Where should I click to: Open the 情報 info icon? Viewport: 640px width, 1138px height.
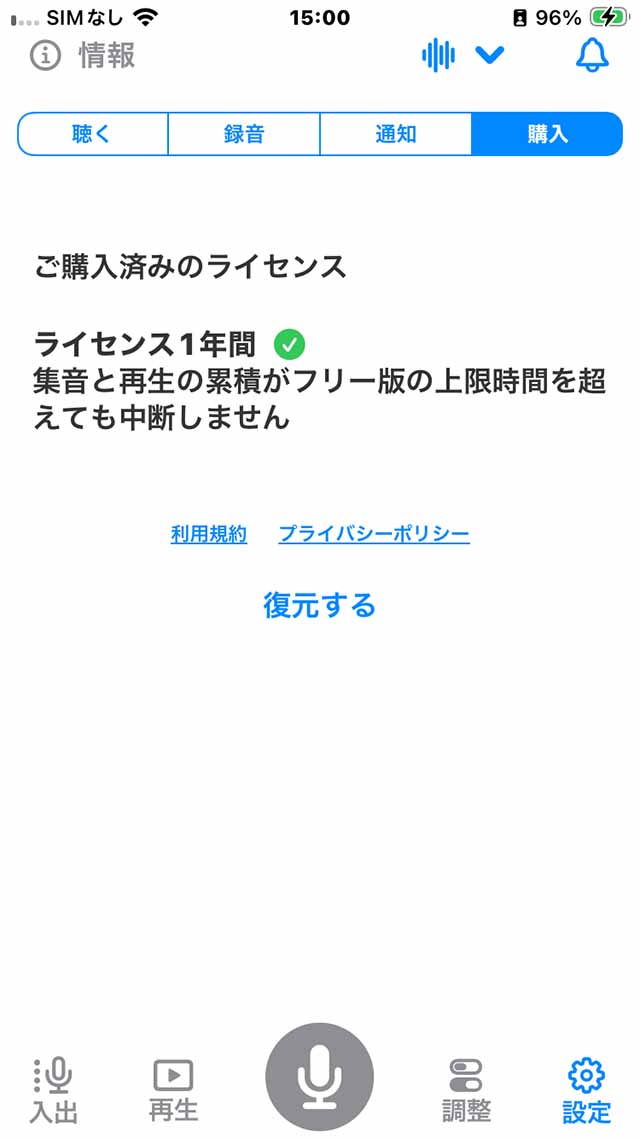[x=46, y=55]
